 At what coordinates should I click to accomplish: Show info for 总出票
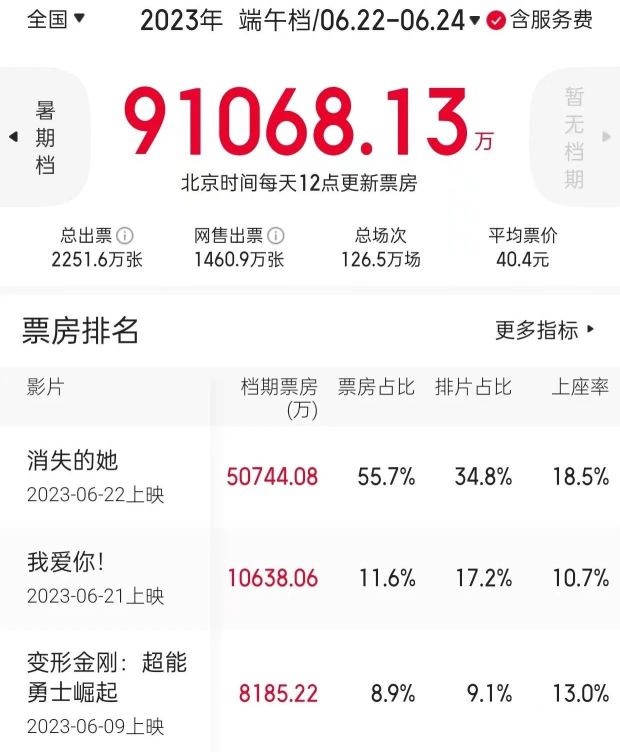click(x=125, y=236)
